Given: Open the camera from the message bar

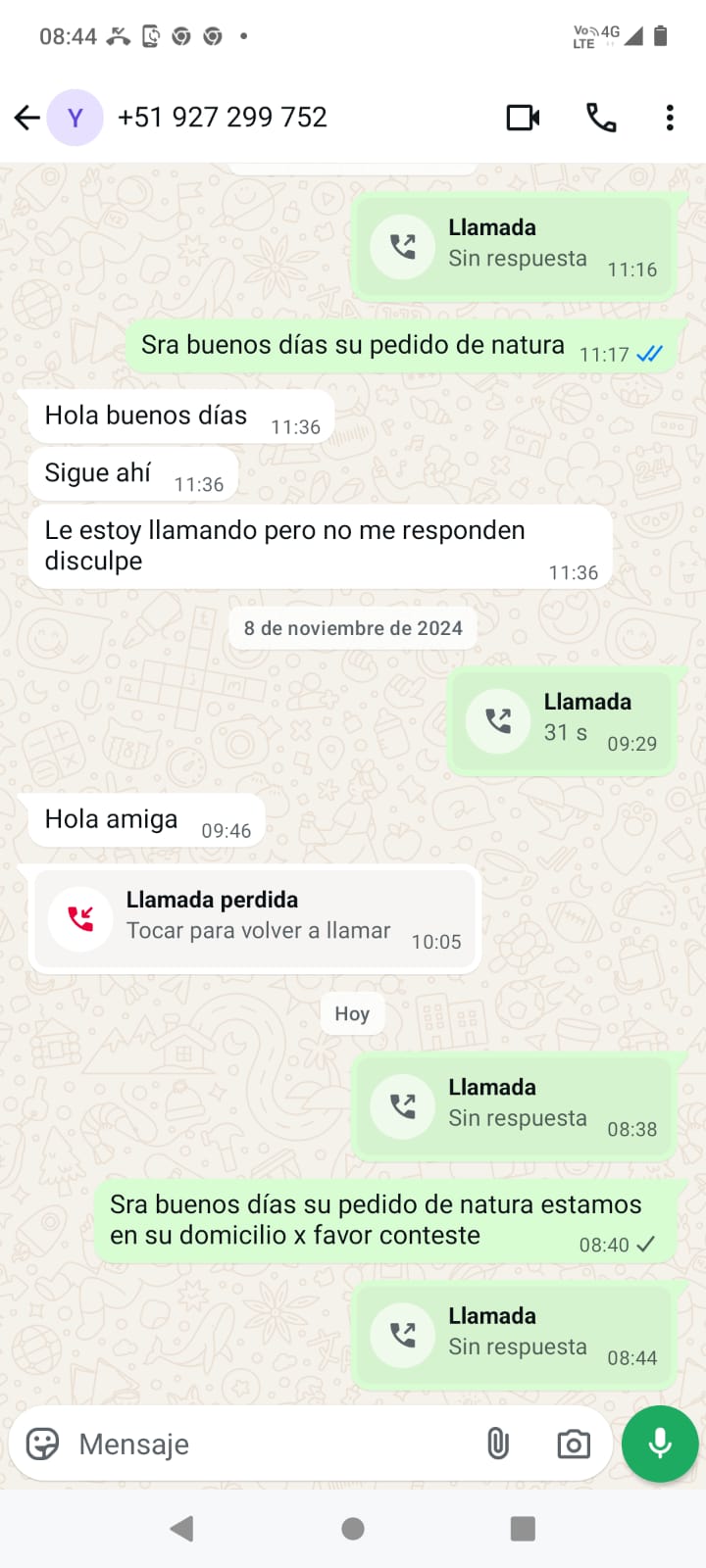Looking at the screenshot, I should point(574,1444).
